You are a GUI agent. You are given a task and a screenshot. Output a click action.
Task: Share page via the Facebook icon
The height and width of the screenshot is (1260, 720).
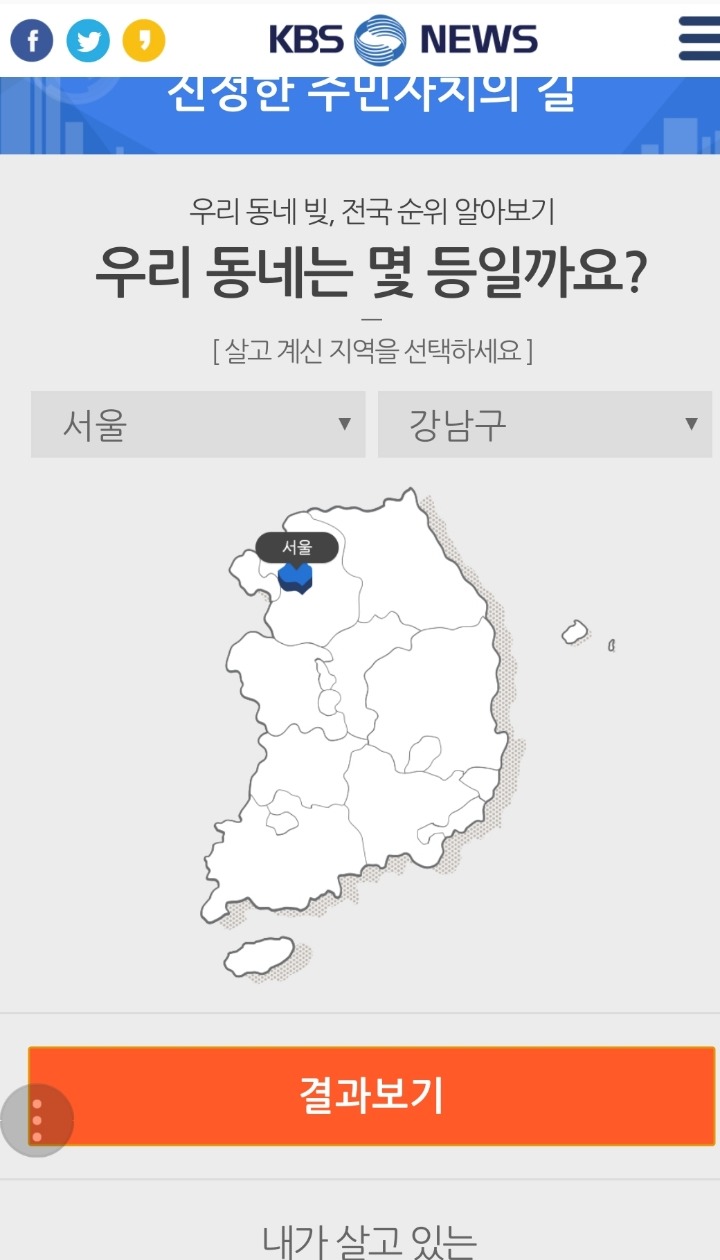pos(32,40)
